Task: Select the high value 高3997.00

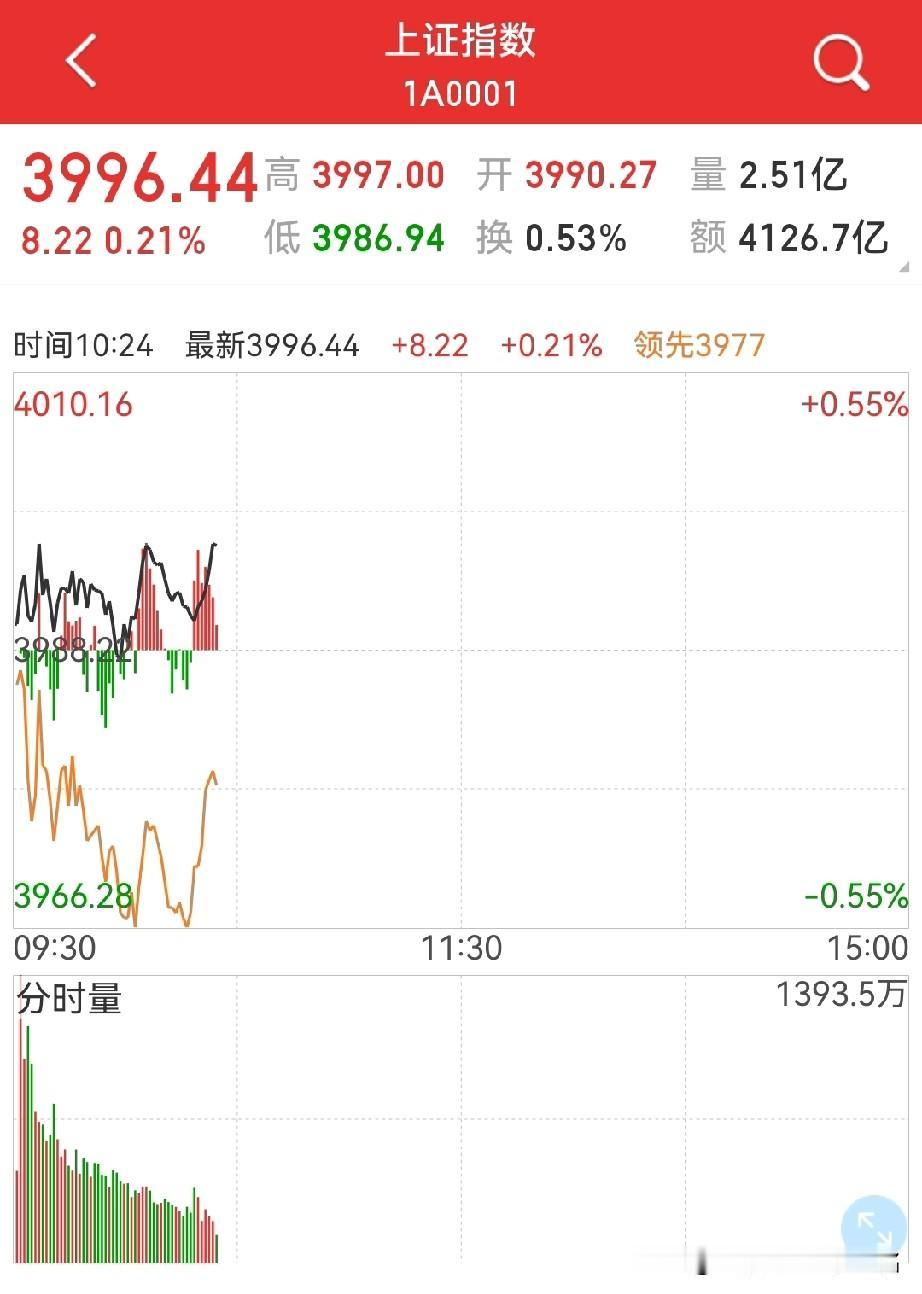Action: pos(355,174)
